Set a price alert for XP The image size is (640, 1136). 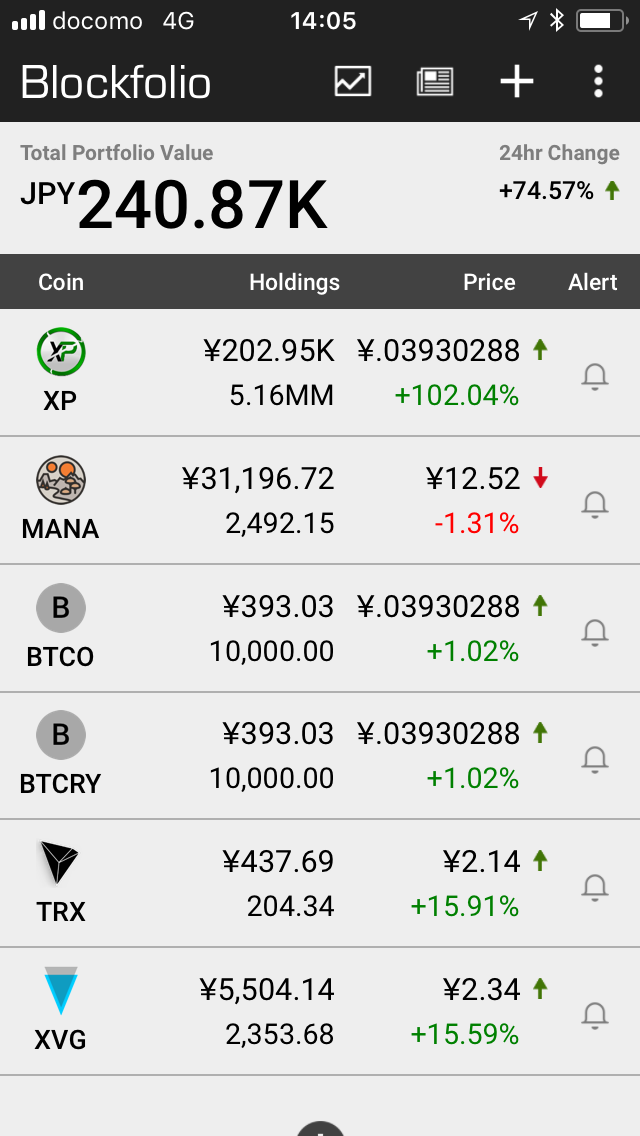[595, 377]
